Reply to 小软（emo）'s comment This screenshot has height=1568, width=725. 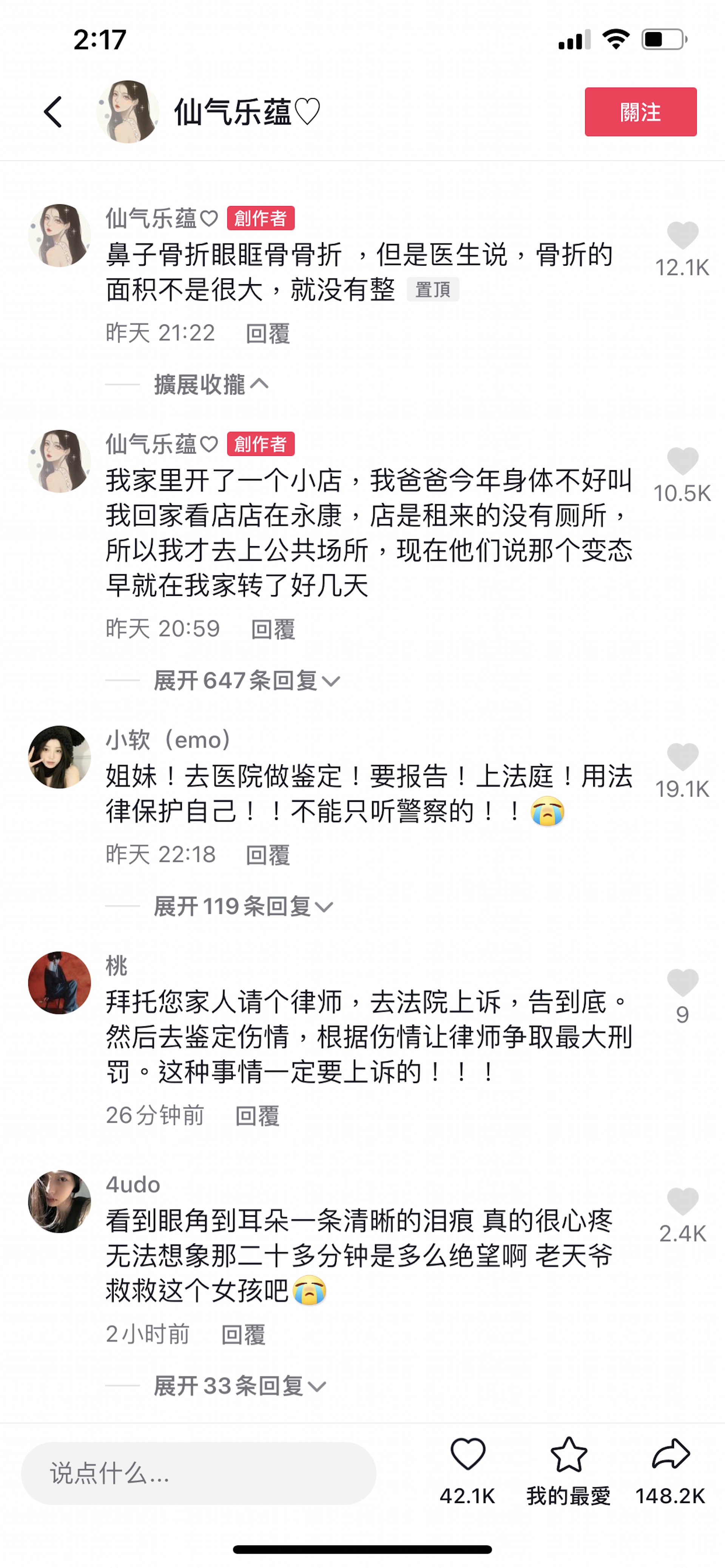(x=267, y=855)
